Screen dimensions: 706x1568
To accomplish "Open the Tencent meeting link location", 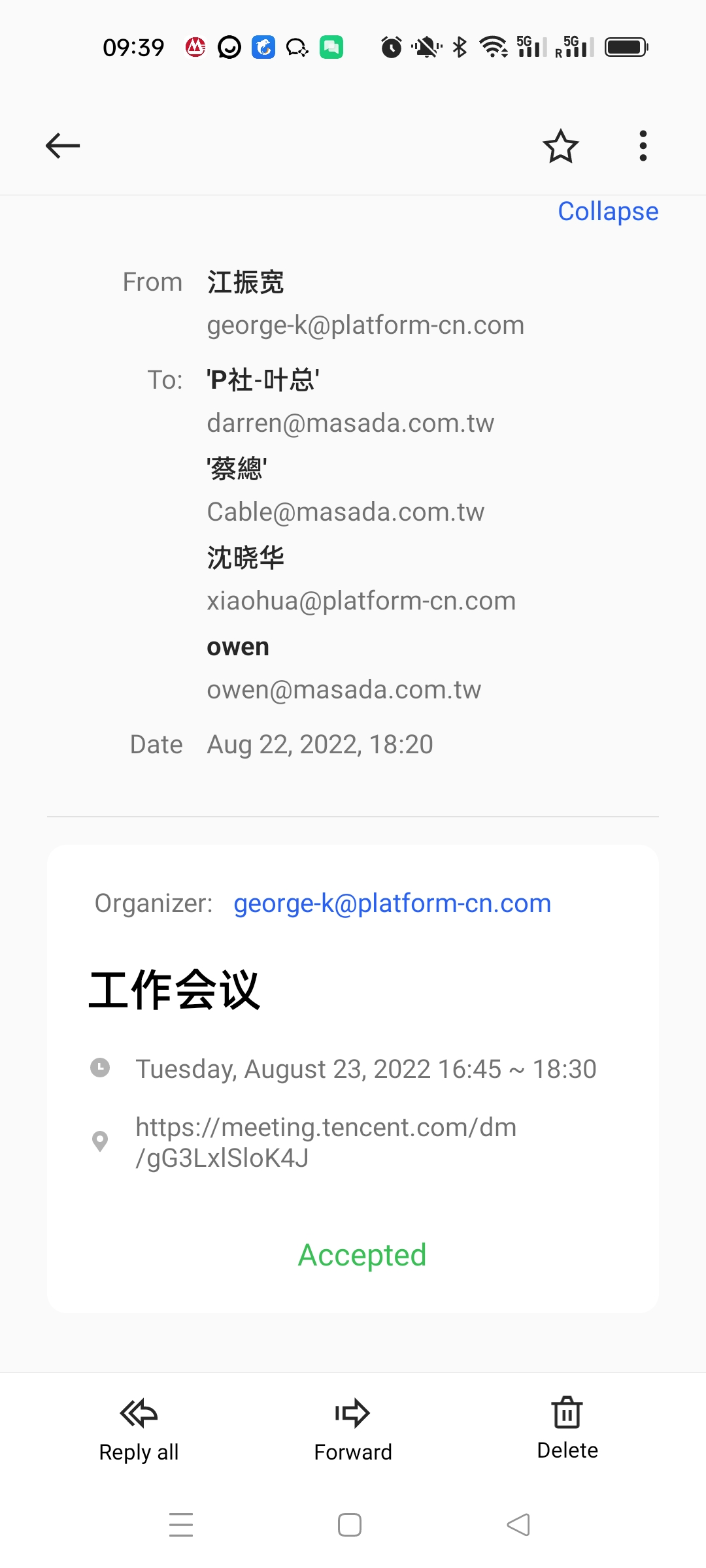I will coord(326,1143).
